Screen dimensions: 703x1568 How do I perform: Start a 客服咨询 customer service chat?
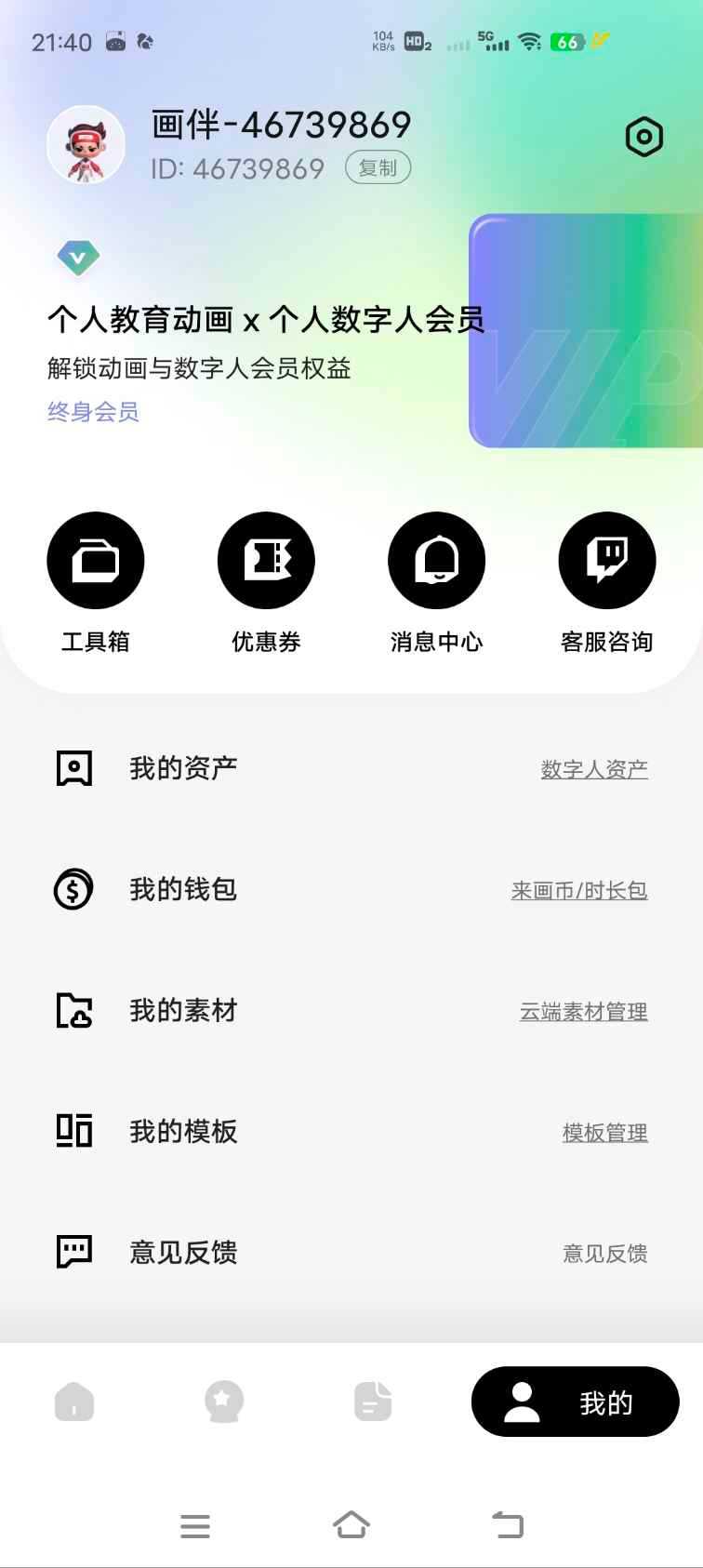coord(606,560)
